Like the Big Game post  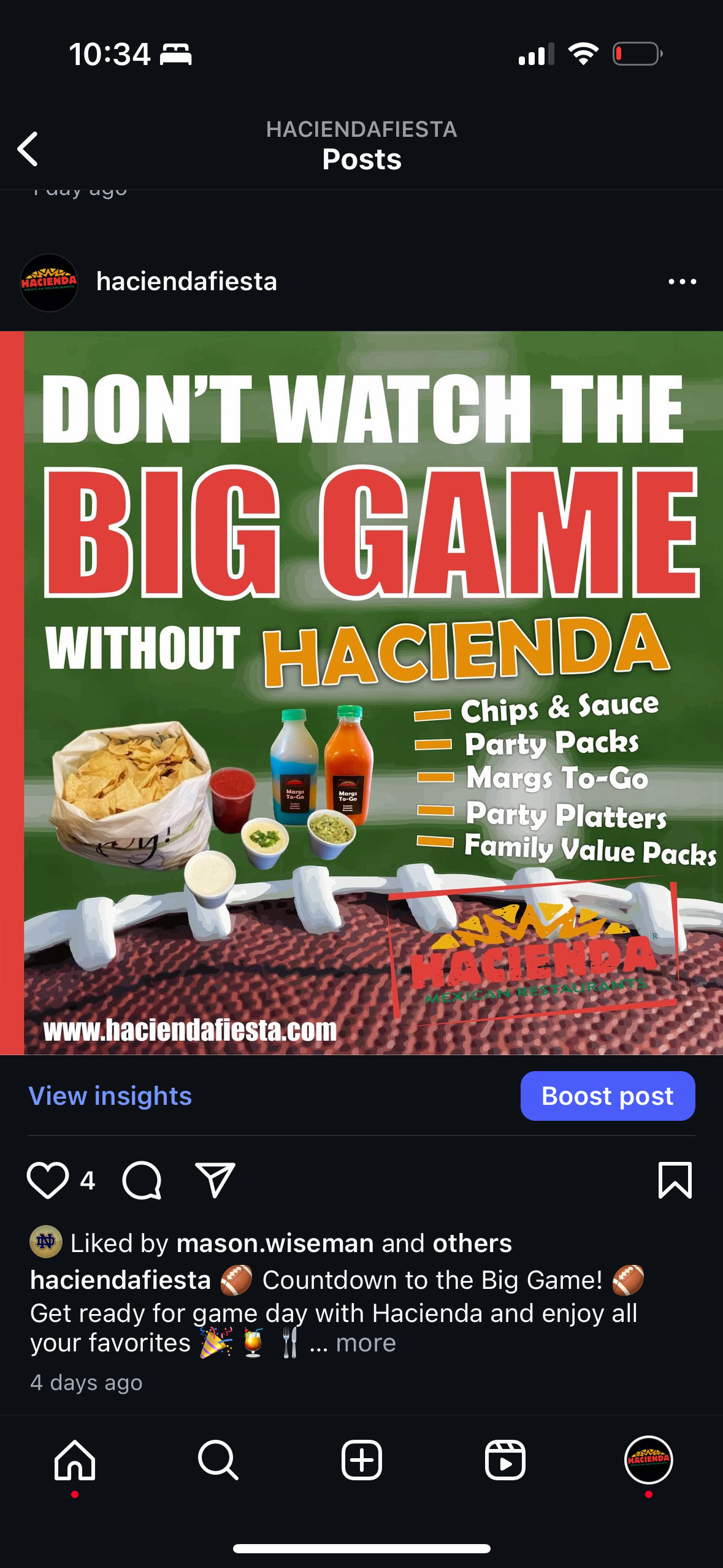(x=47, y=1180)
